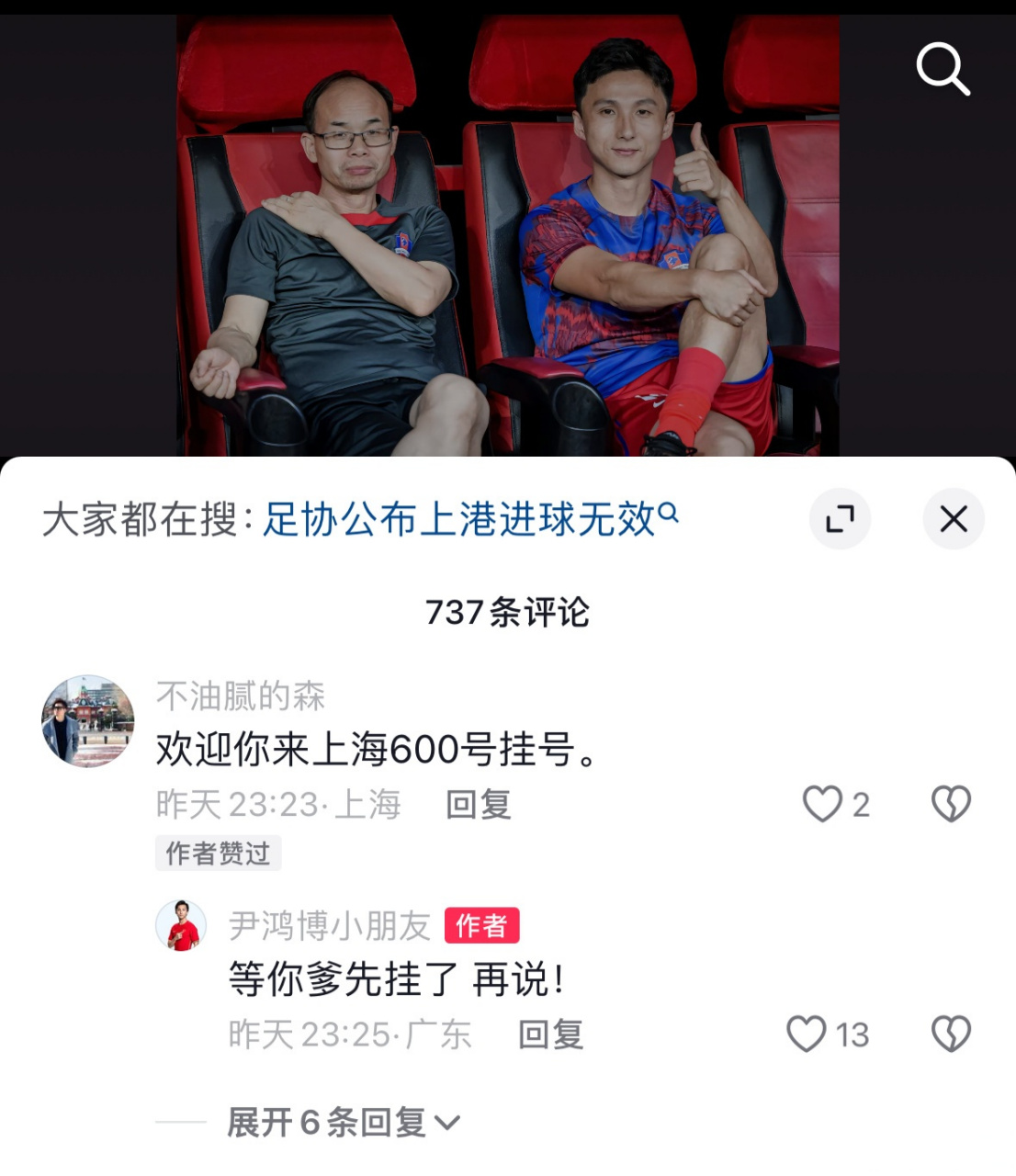This screenshot has height=1176, width=1016.
Task: Reply to 不油腻的森 via 回复
Action: pyautogui.click(x=478, y=805)
